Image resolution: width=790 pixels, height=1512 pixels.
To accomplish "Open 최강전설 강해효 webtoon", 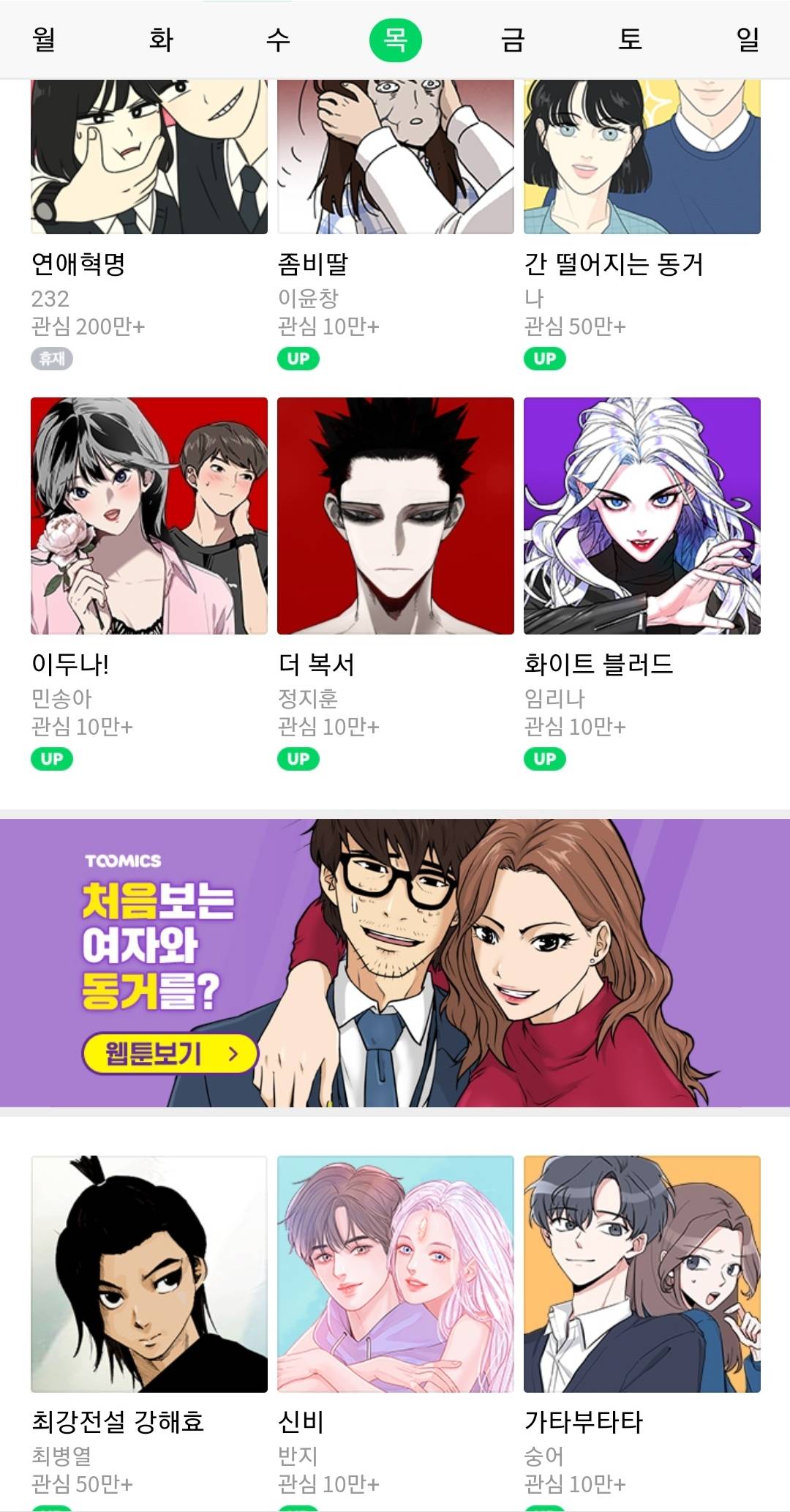I will pos(149,1273).
